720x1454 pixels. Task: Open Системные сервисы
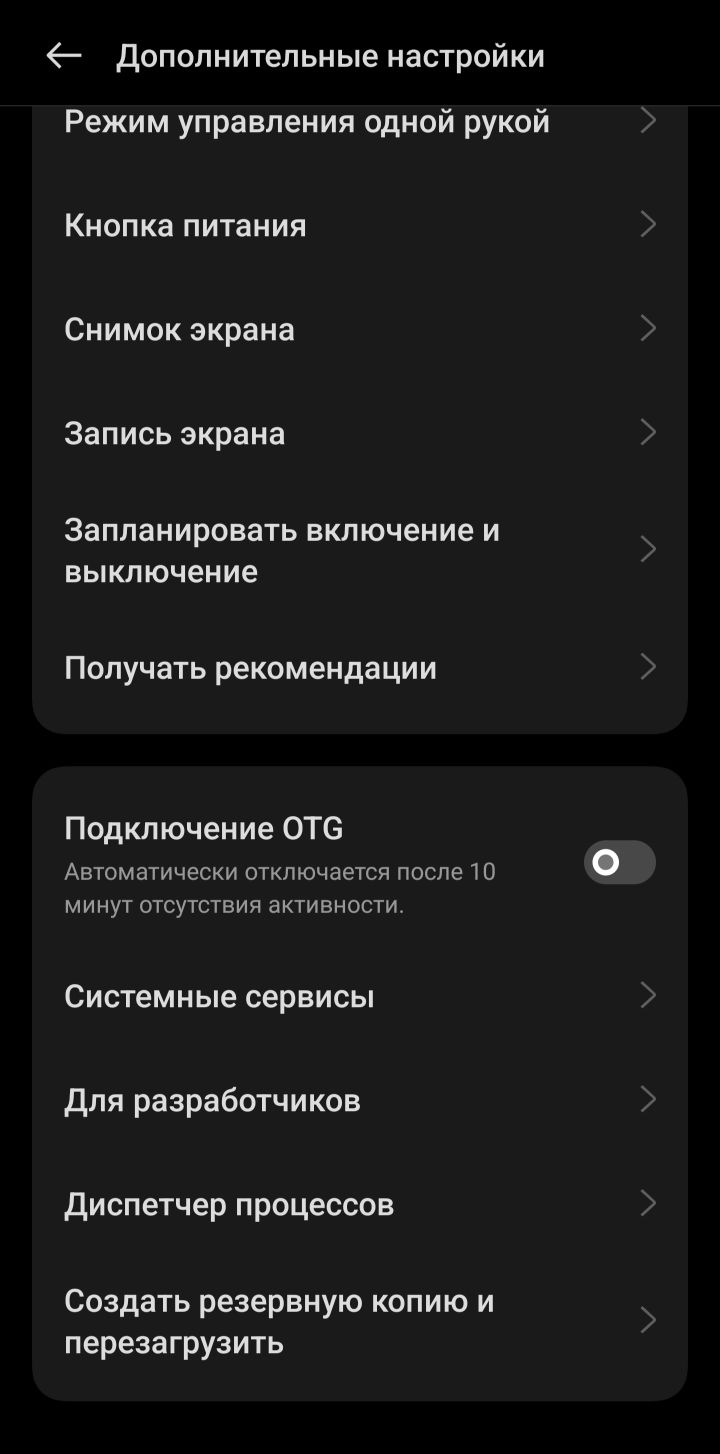220,996
